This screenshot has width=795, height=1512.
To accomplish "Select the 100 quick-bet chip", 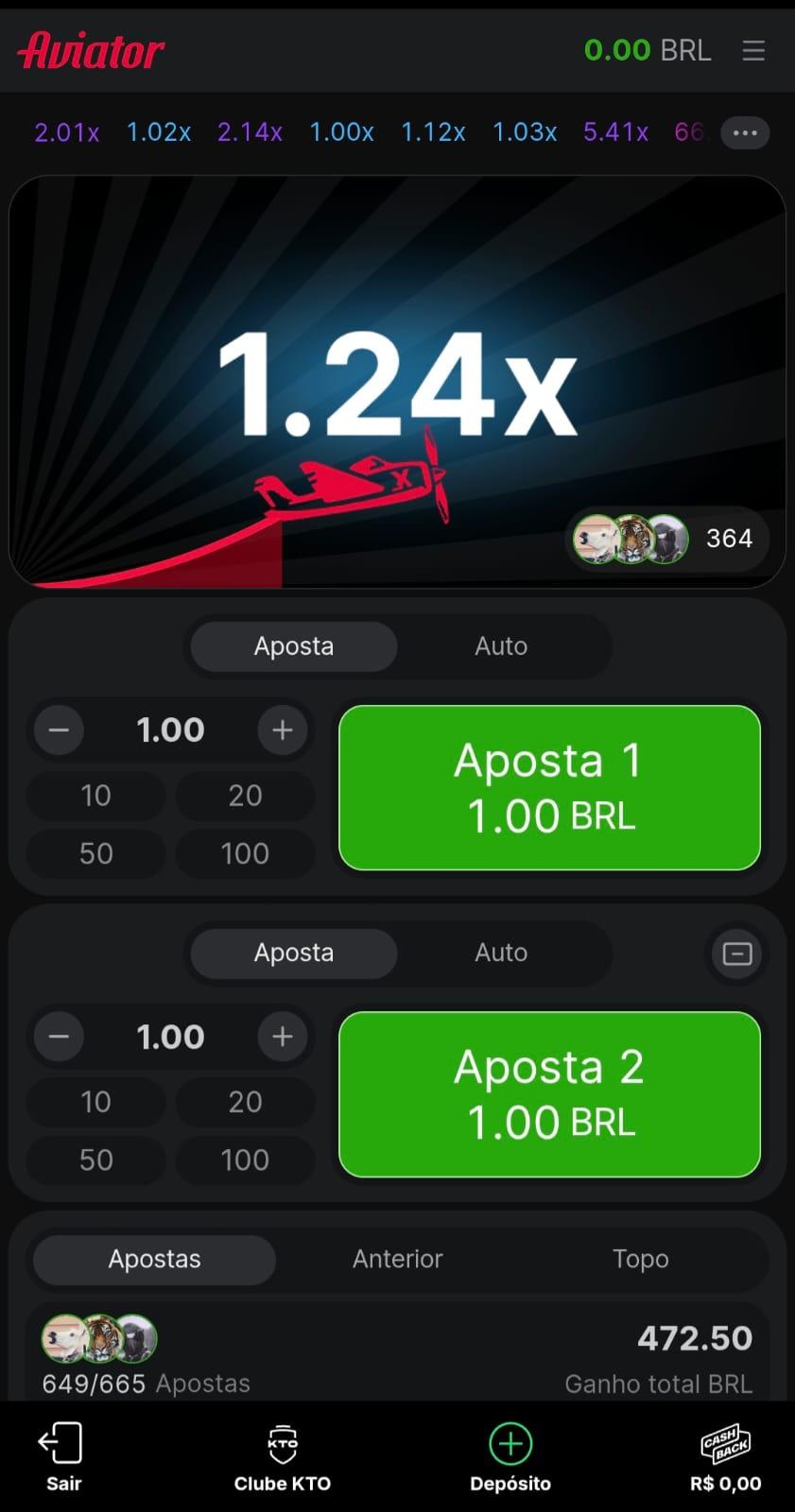I will [244, 853].
